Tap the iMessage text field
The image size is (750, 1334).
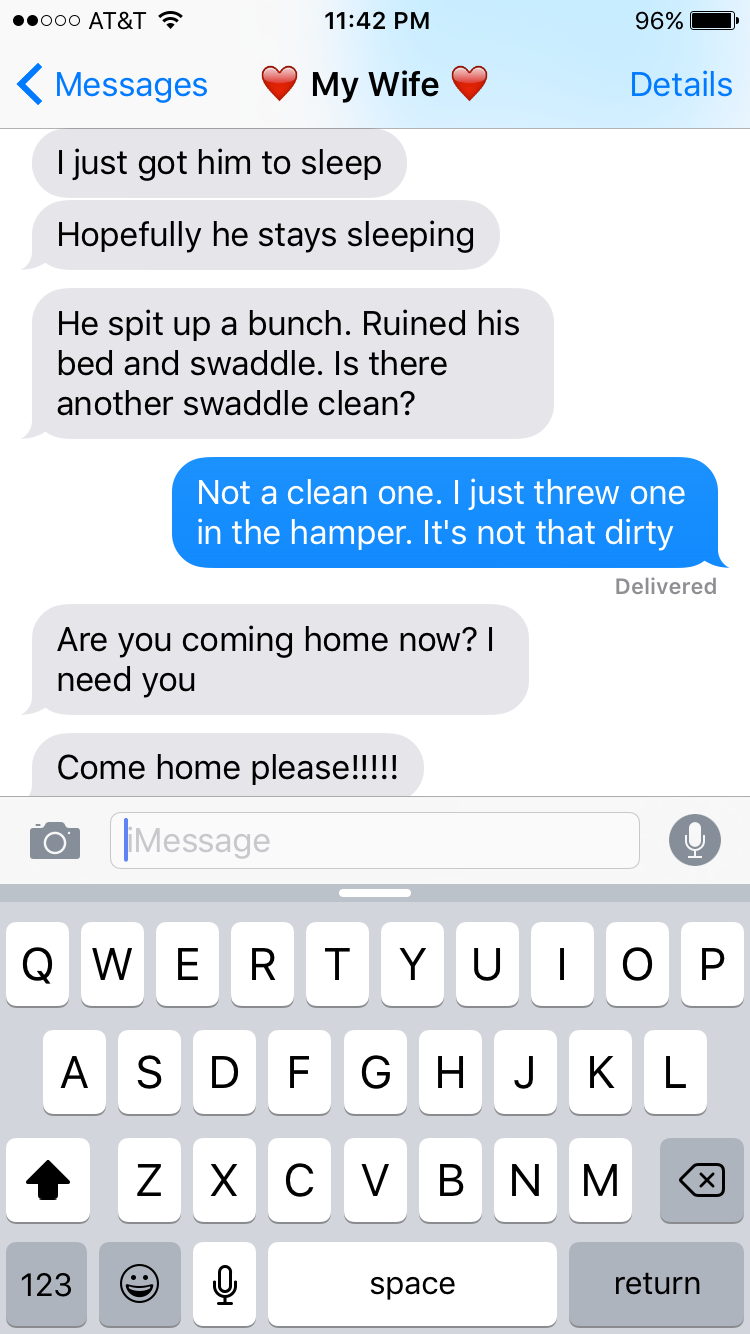[375, 841]
